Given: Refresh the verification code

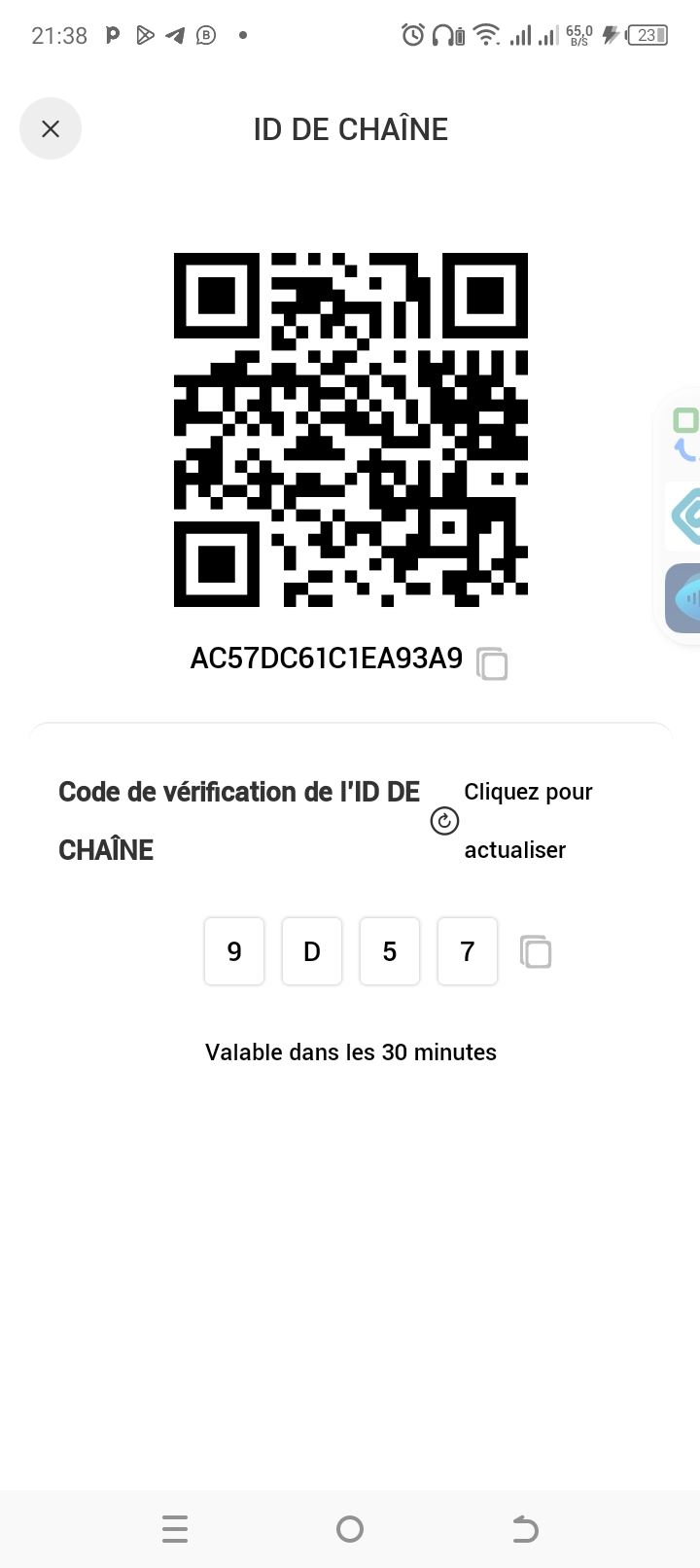Looking at the screenshot, I should click(444, 822).
